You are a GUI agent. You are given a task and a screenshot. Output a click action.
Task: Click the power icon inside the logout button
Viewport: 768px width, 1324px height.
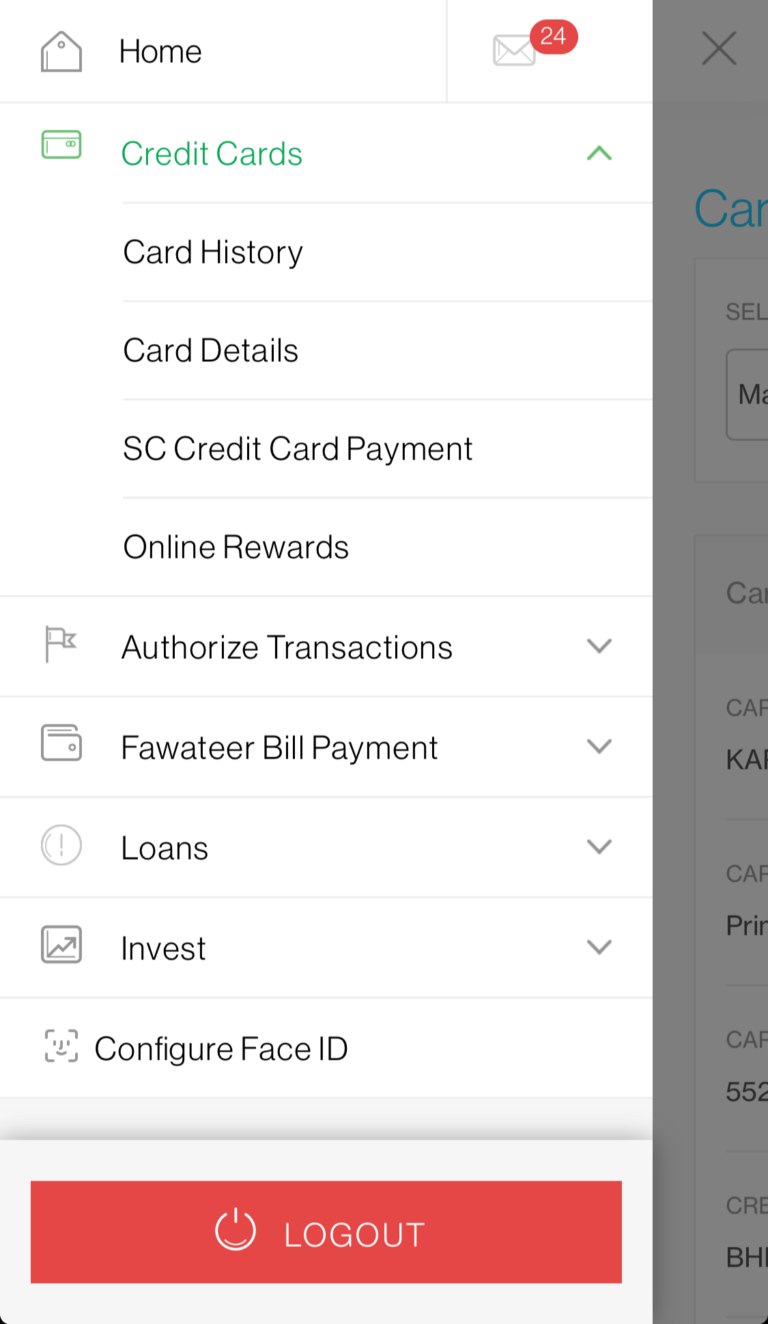point(236,1232)
